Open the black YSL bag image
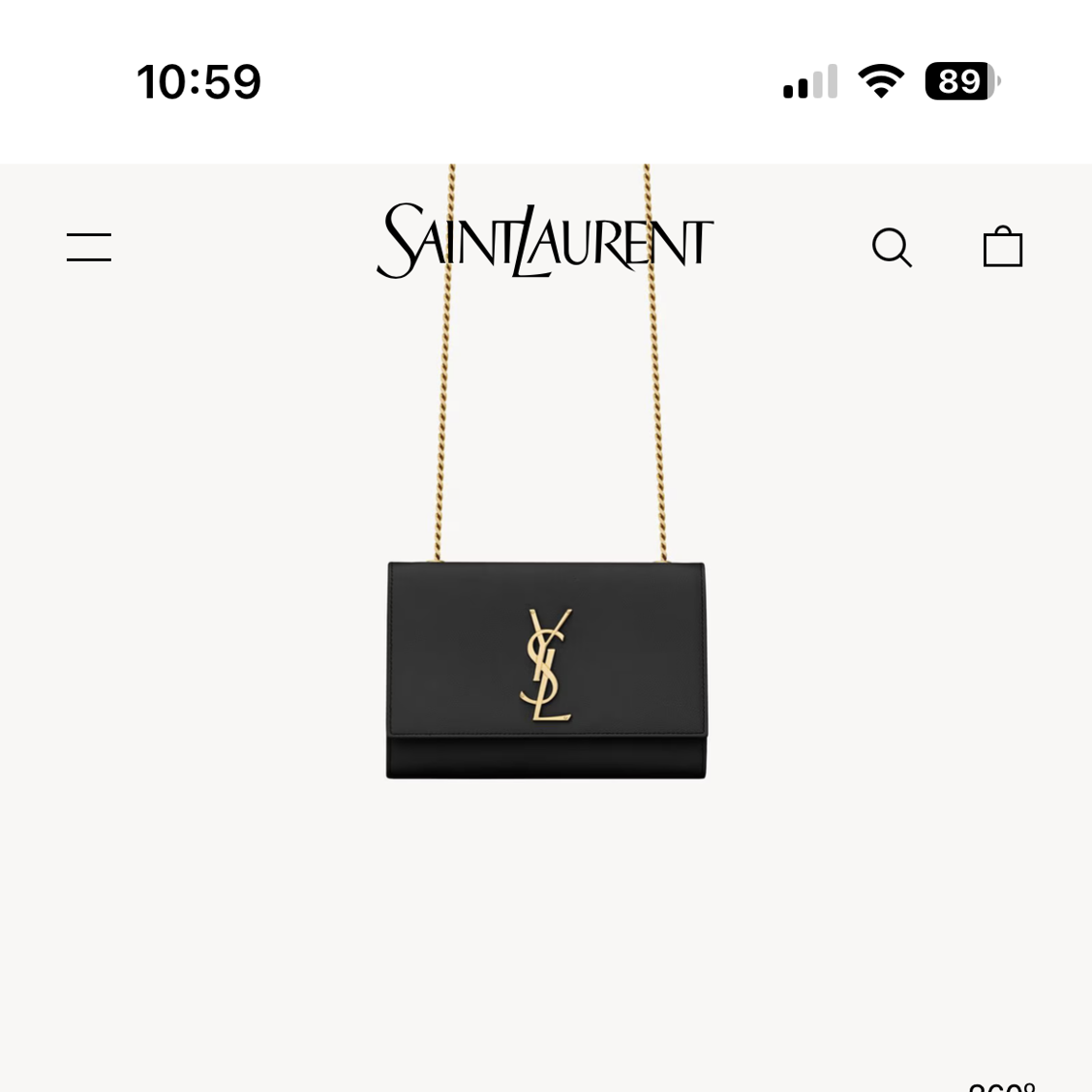The image size is (1092, 1092). point(546,670)
